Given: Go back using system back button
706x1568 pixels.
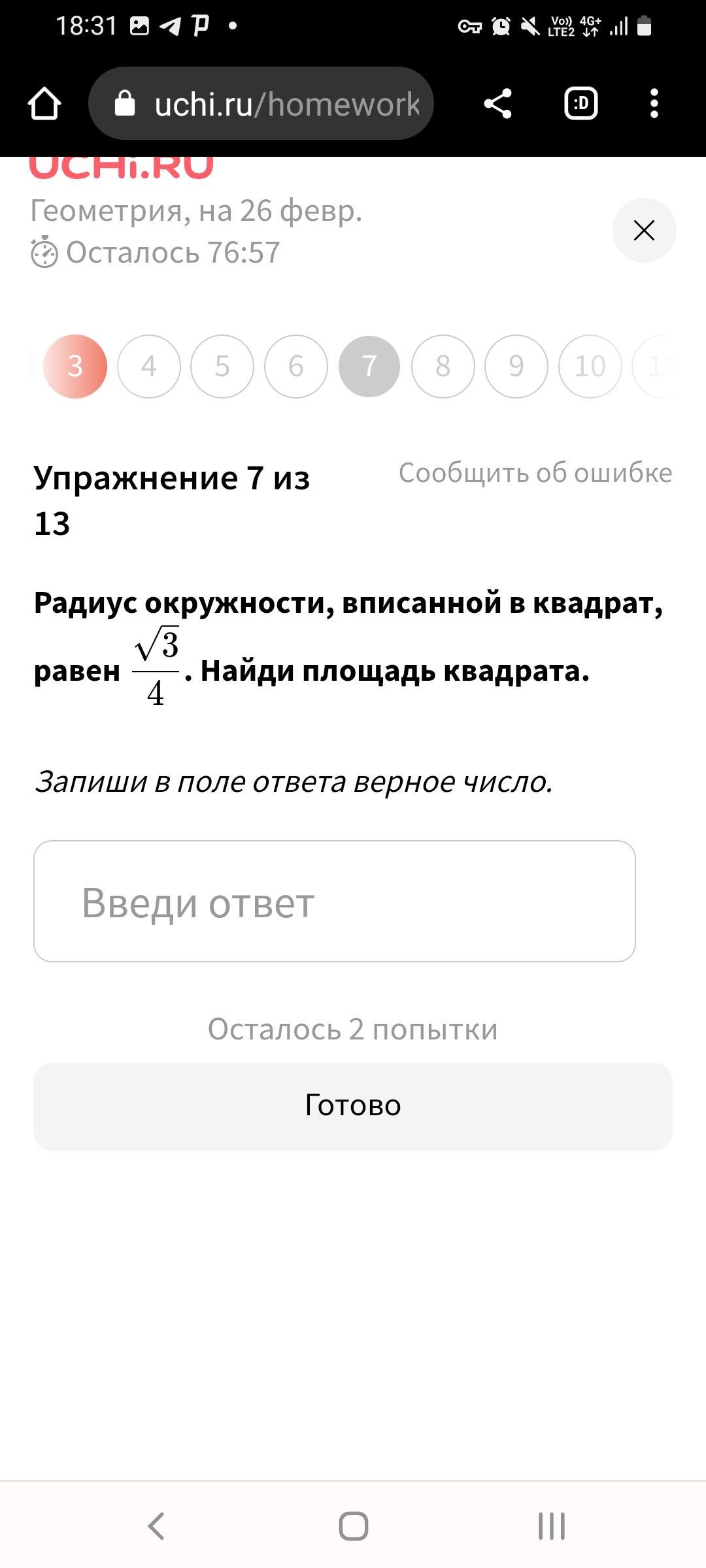Looking at the screenshot, I should point(156,1526).
